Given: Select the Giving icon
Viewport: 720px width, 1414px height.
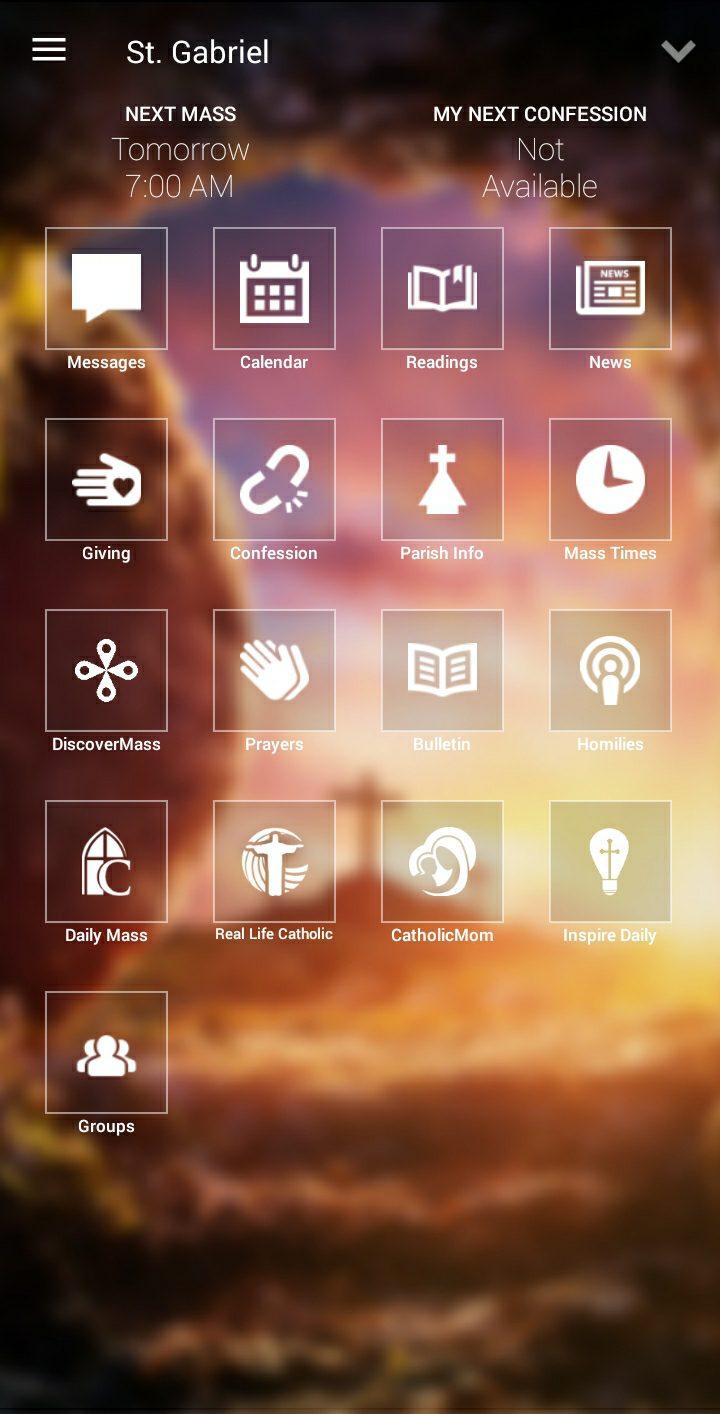Looking at the screenshot, I should pos(106,478).
